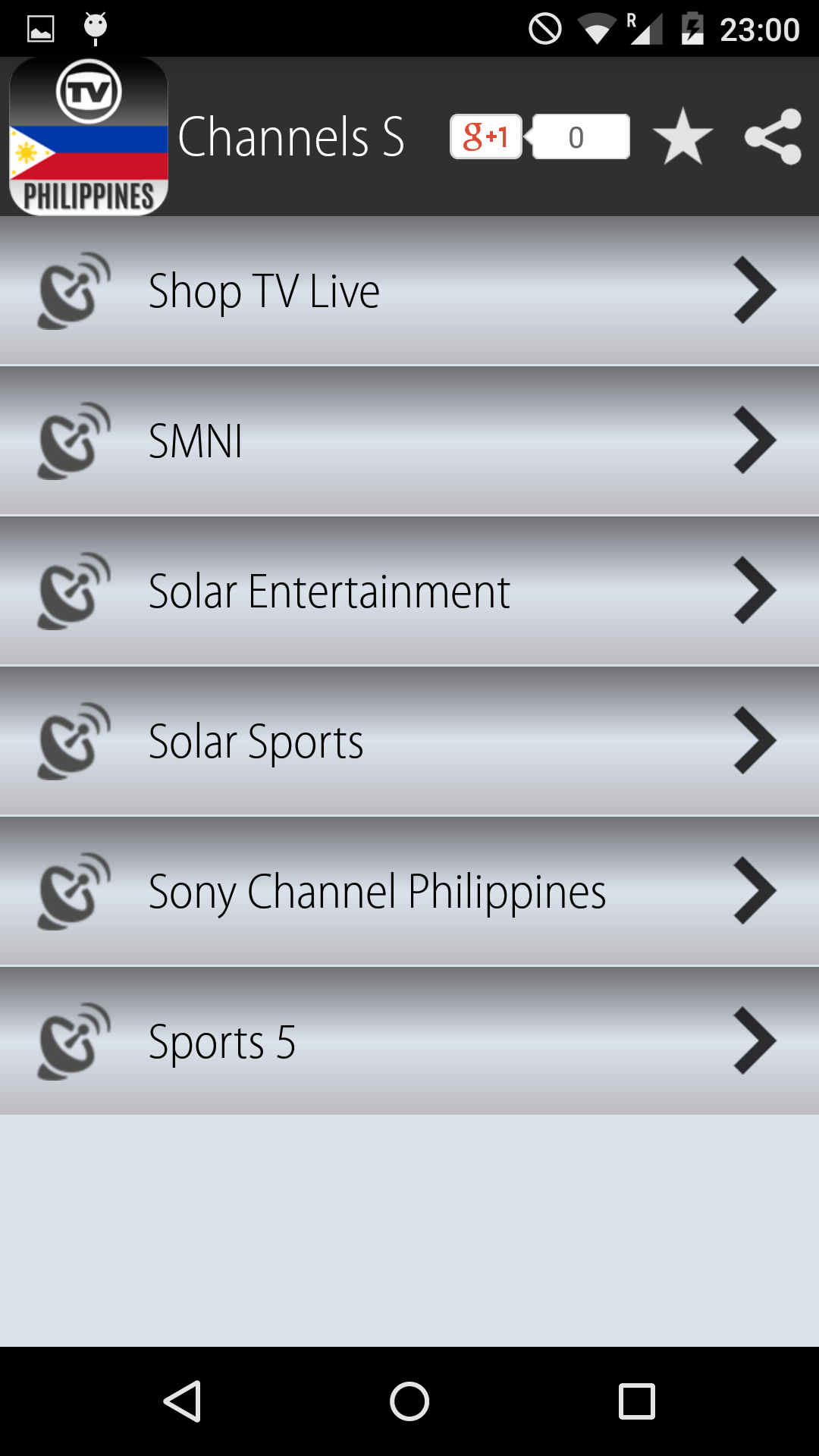Select Solar Entertainment
819x1456 pixels.
tap(409, 591)
